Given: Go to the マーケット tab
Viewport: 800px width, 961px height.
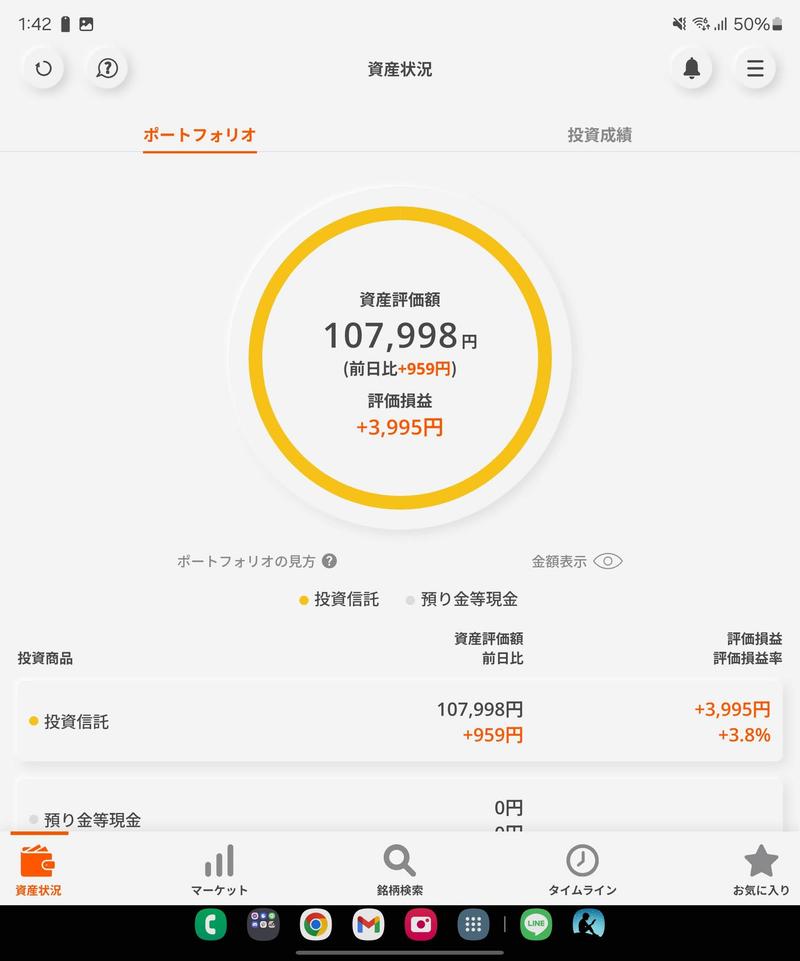Looking at the screenshot, I should pos(219,870).
